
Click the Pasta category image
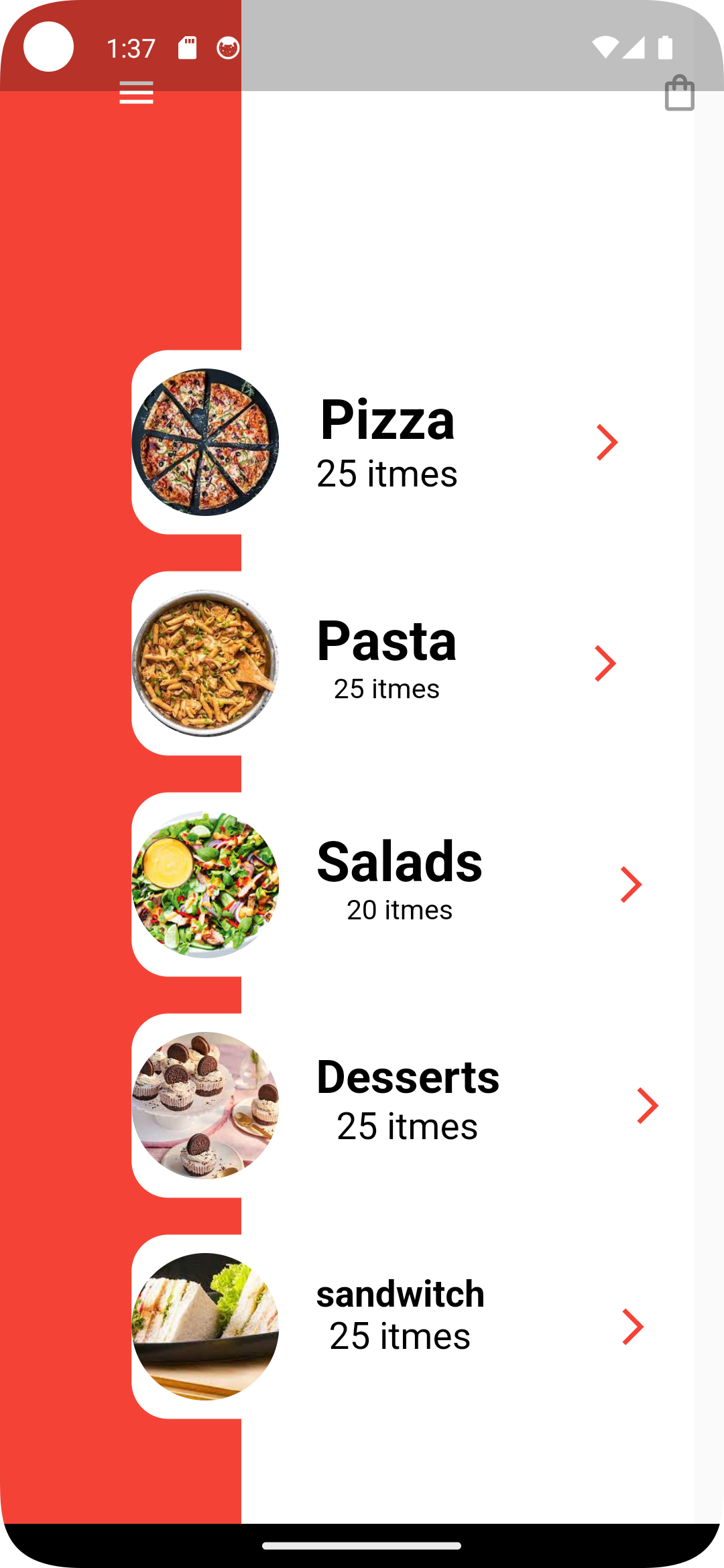click(x=205, y=662)
